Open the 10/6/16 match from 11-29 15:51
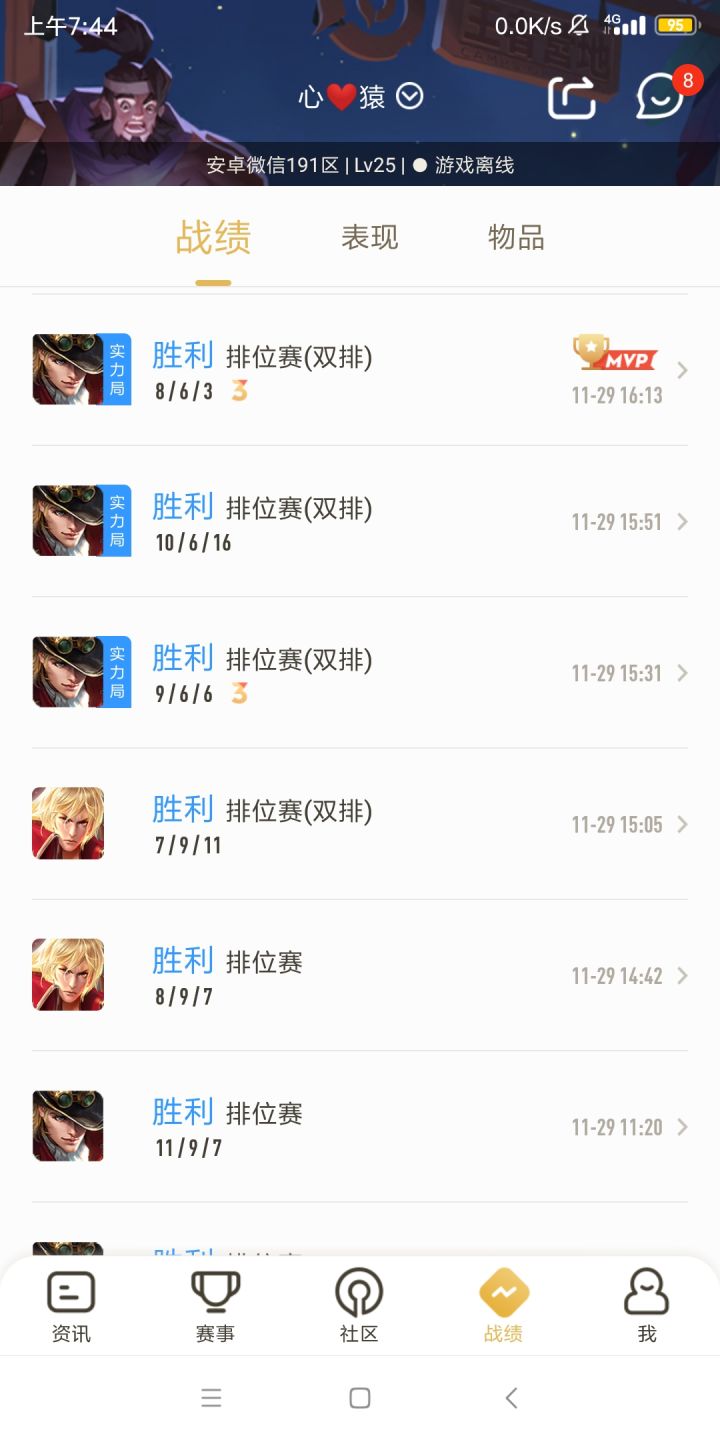Viewport: 720px width, 1440px height. click(360, 521)
